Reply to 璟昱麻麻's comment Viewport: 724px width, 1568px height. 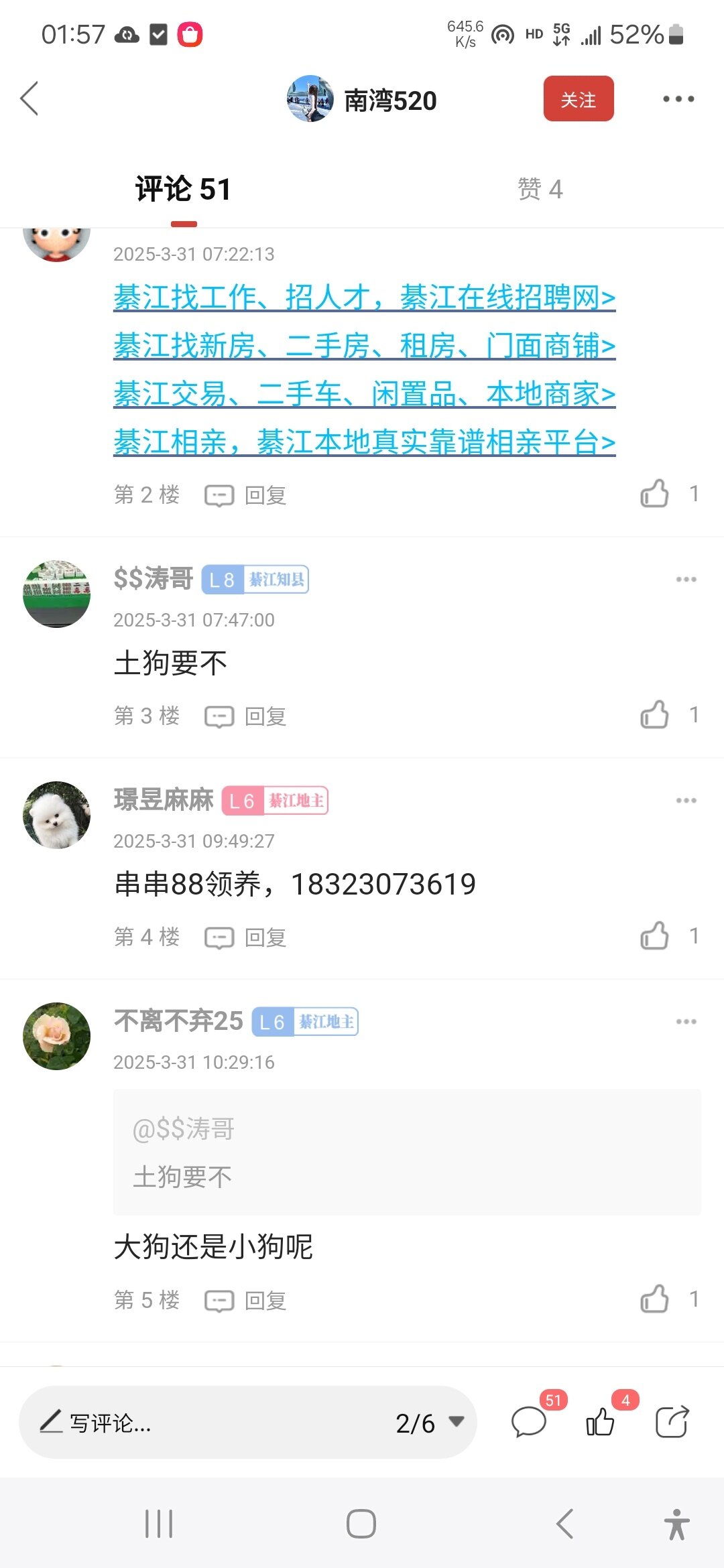(246, 937)
